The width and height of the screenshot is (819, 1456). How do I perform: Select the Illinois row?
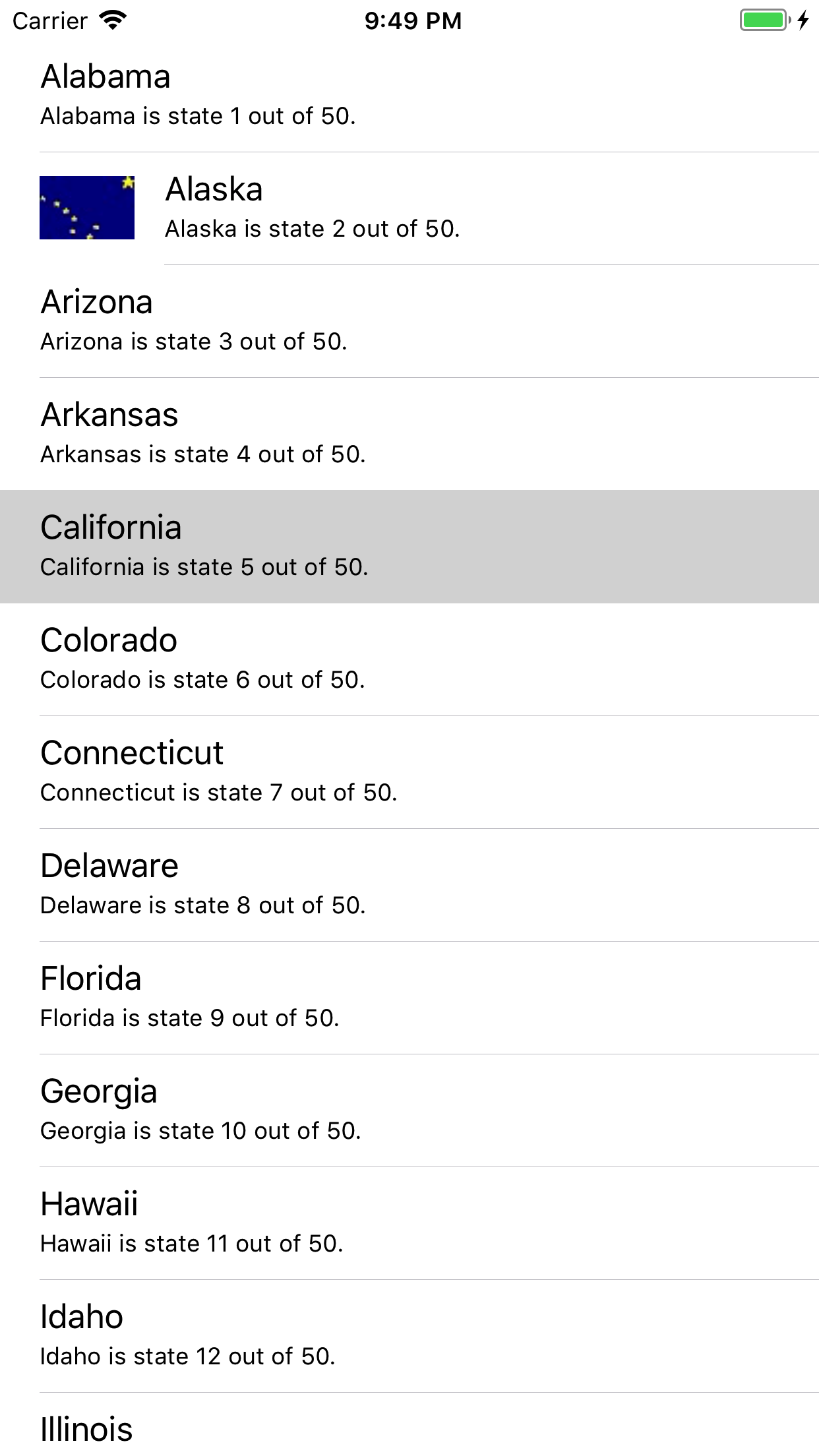coord(409,1424)
